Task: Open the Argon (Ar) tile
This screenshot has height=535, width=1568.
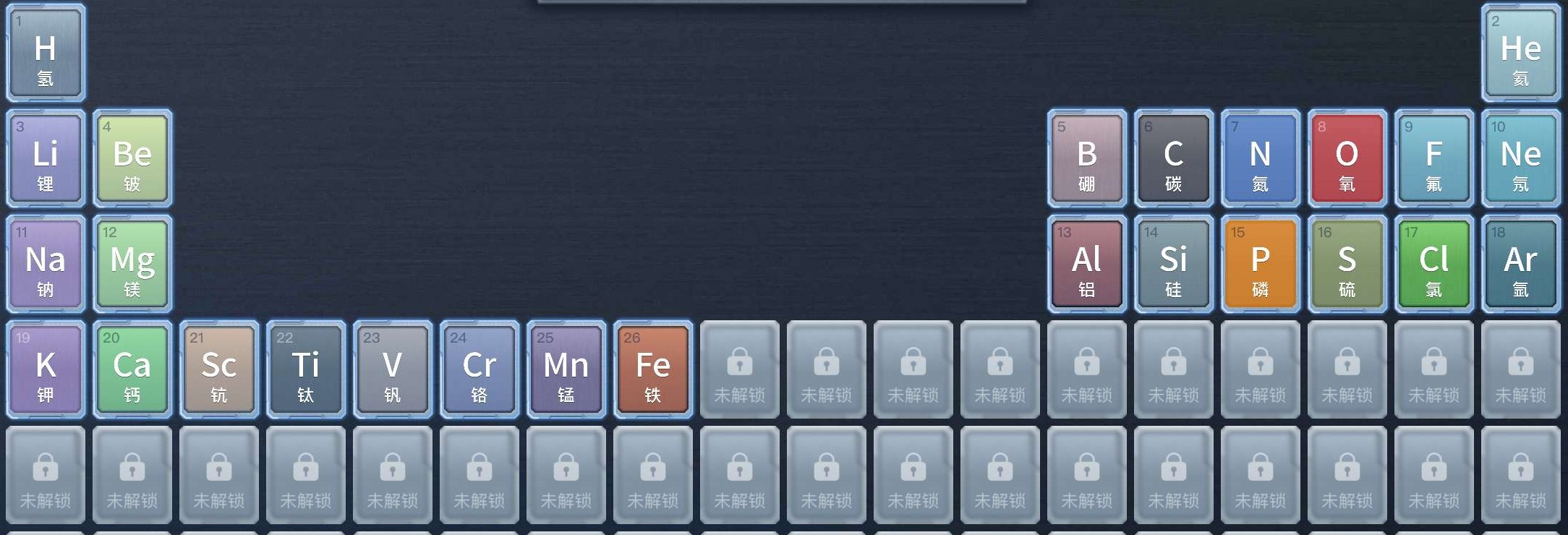Action: tap(1520, 264)
